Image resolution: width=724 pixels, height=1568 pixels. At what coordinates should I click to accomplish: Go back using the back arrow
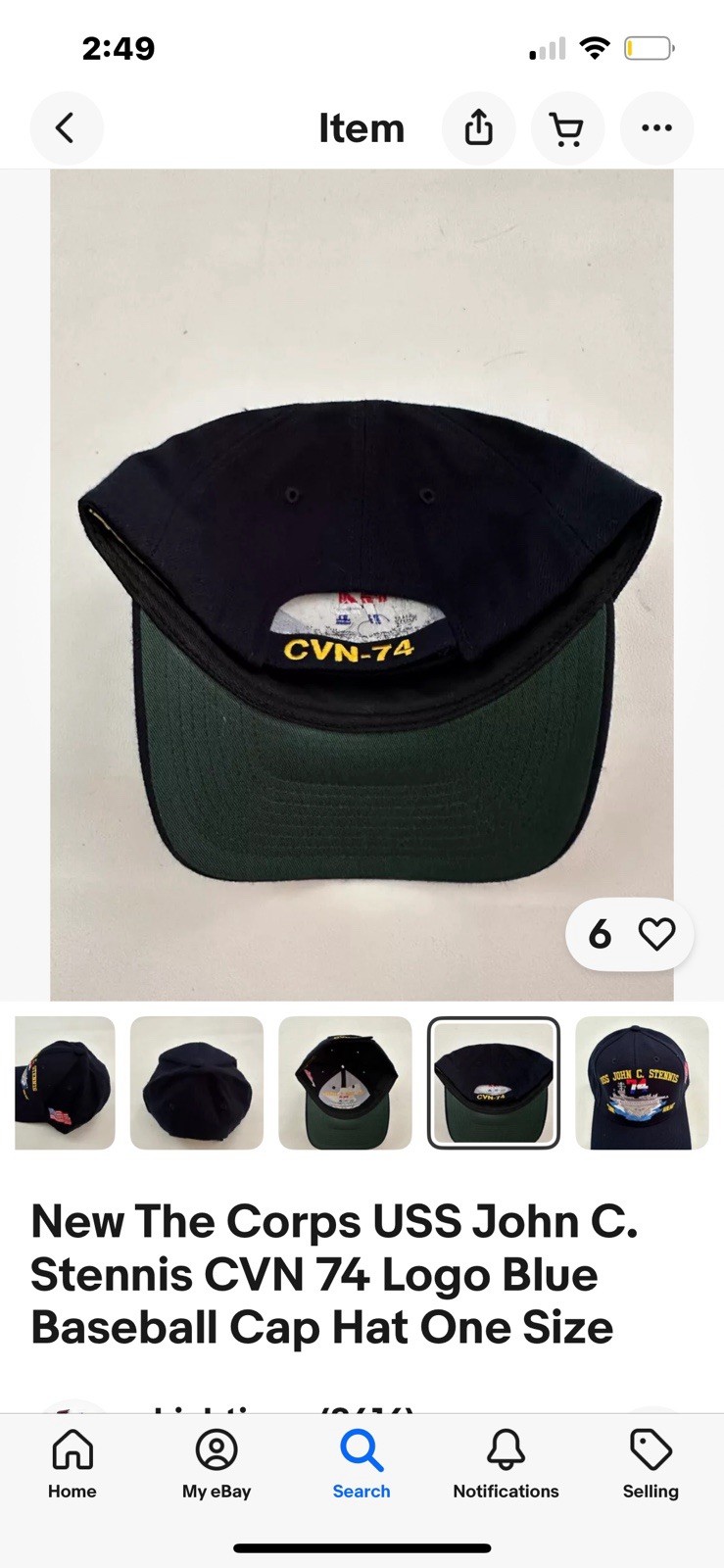point(66,128)
